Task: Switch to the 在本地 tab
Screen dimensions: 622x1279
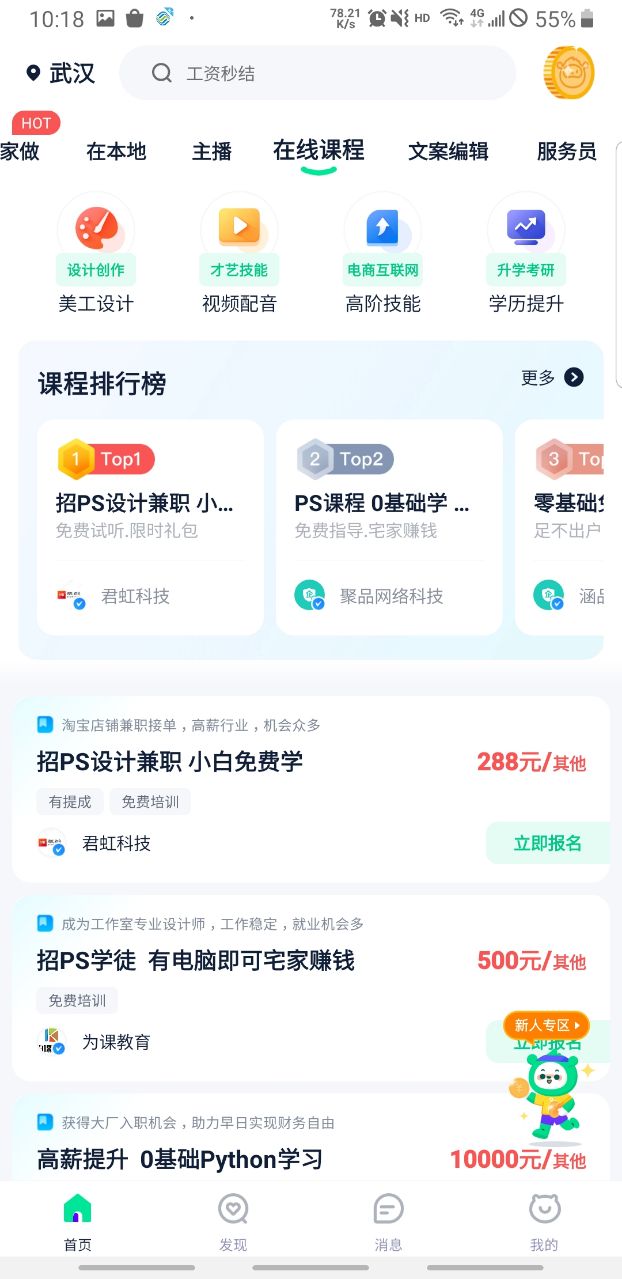Action: 116,151
